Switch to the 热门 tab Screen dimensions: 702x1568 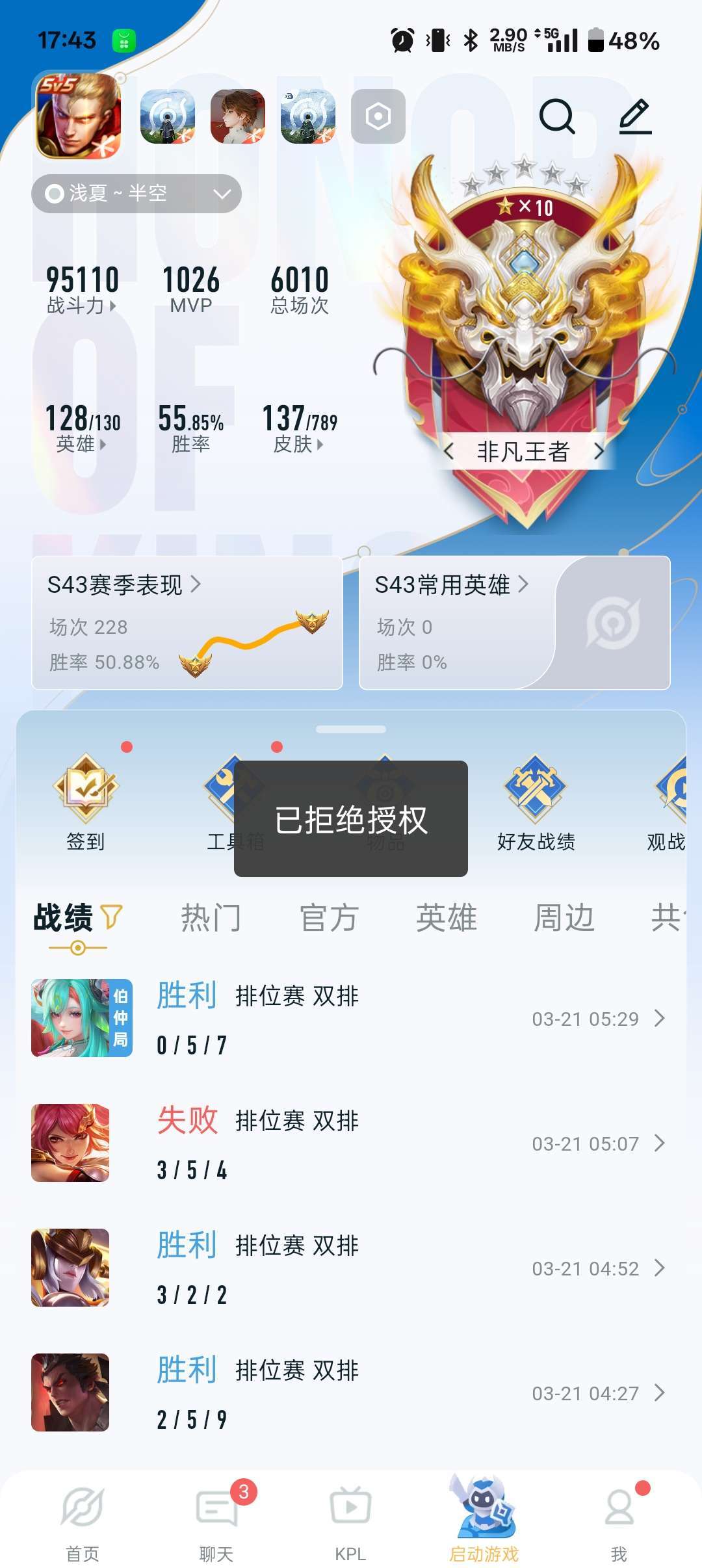211,917
